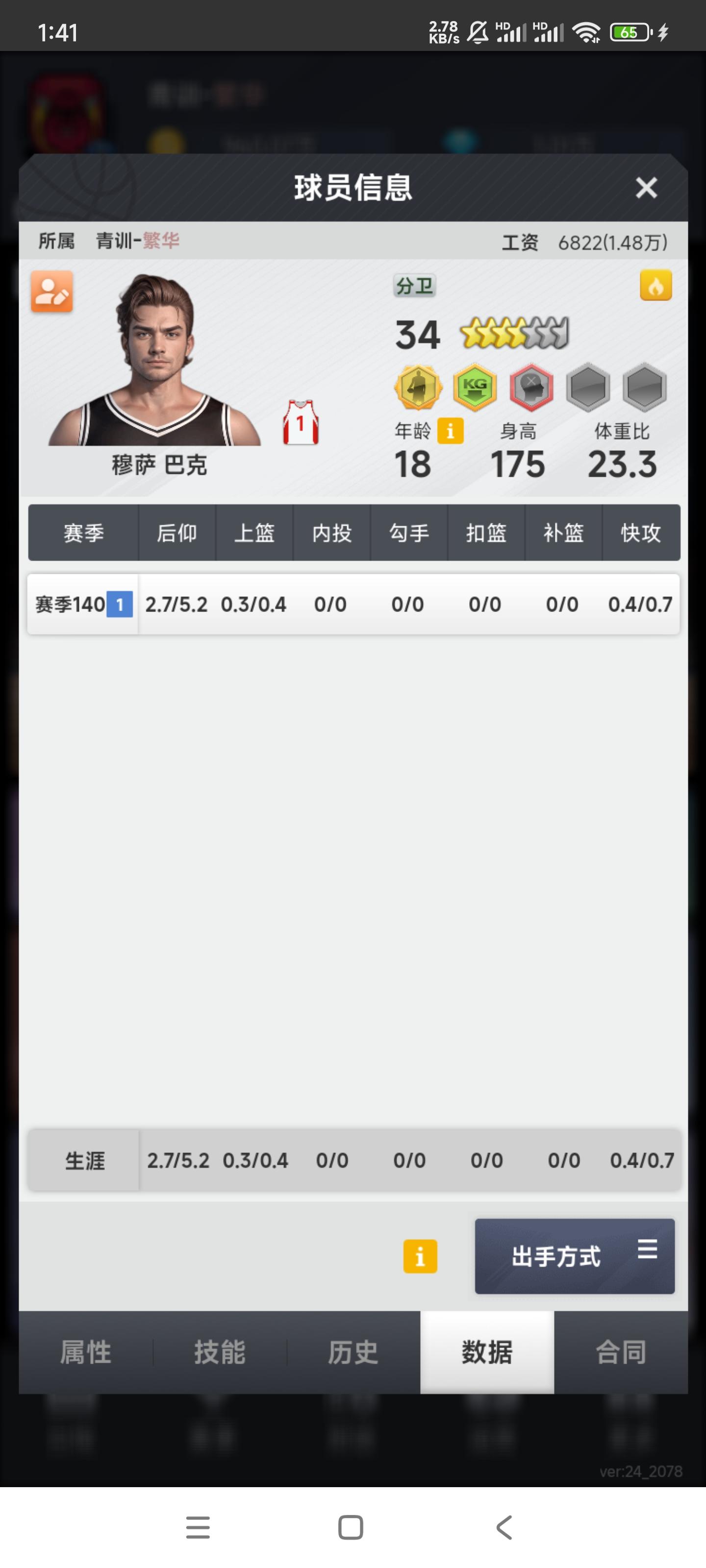Switch to the 技能 tab
Image resolution: width=706 pixels, height=1568 pixels.
pos(220,1352)
